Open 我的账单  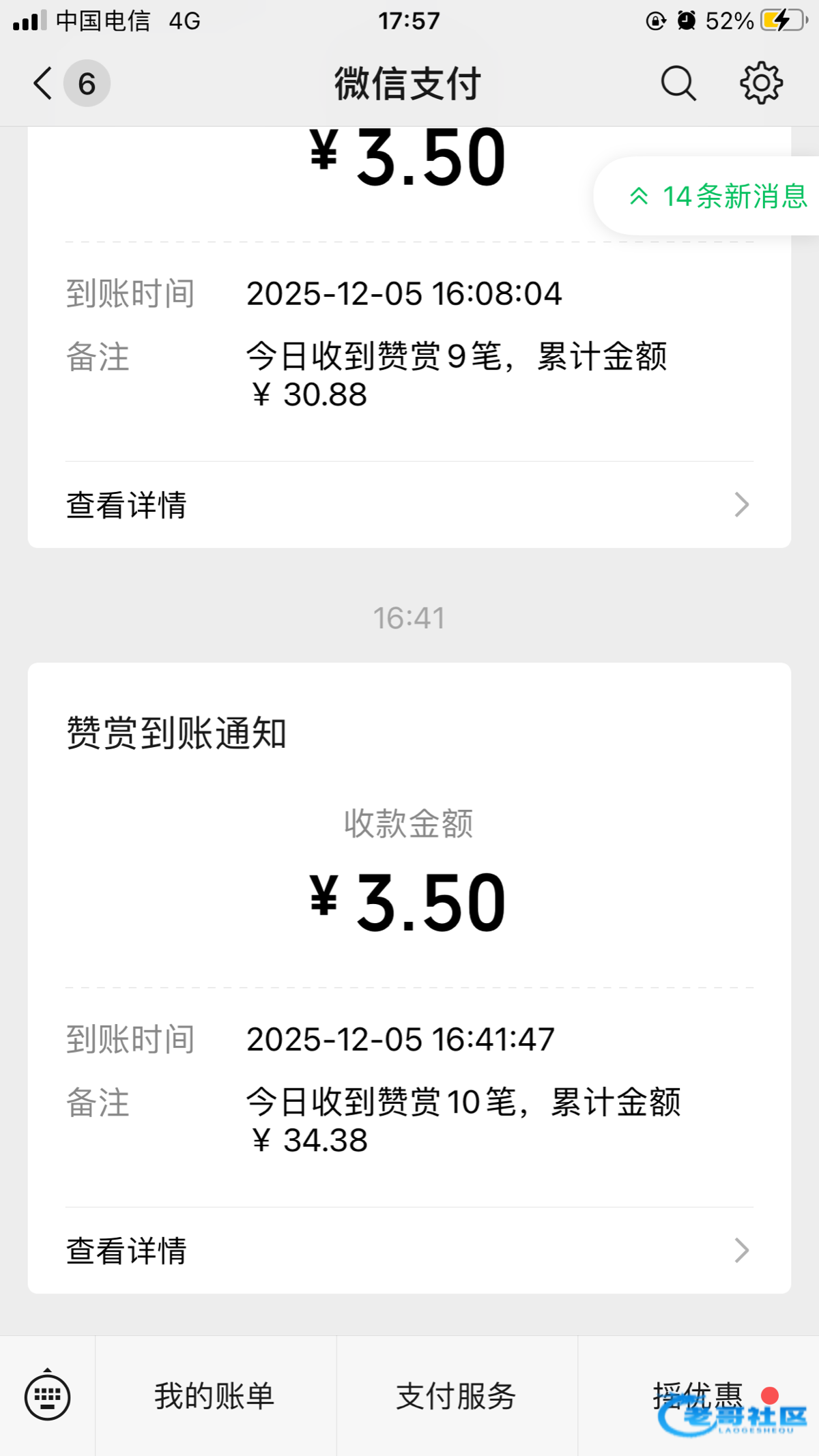pos(215,1396)
